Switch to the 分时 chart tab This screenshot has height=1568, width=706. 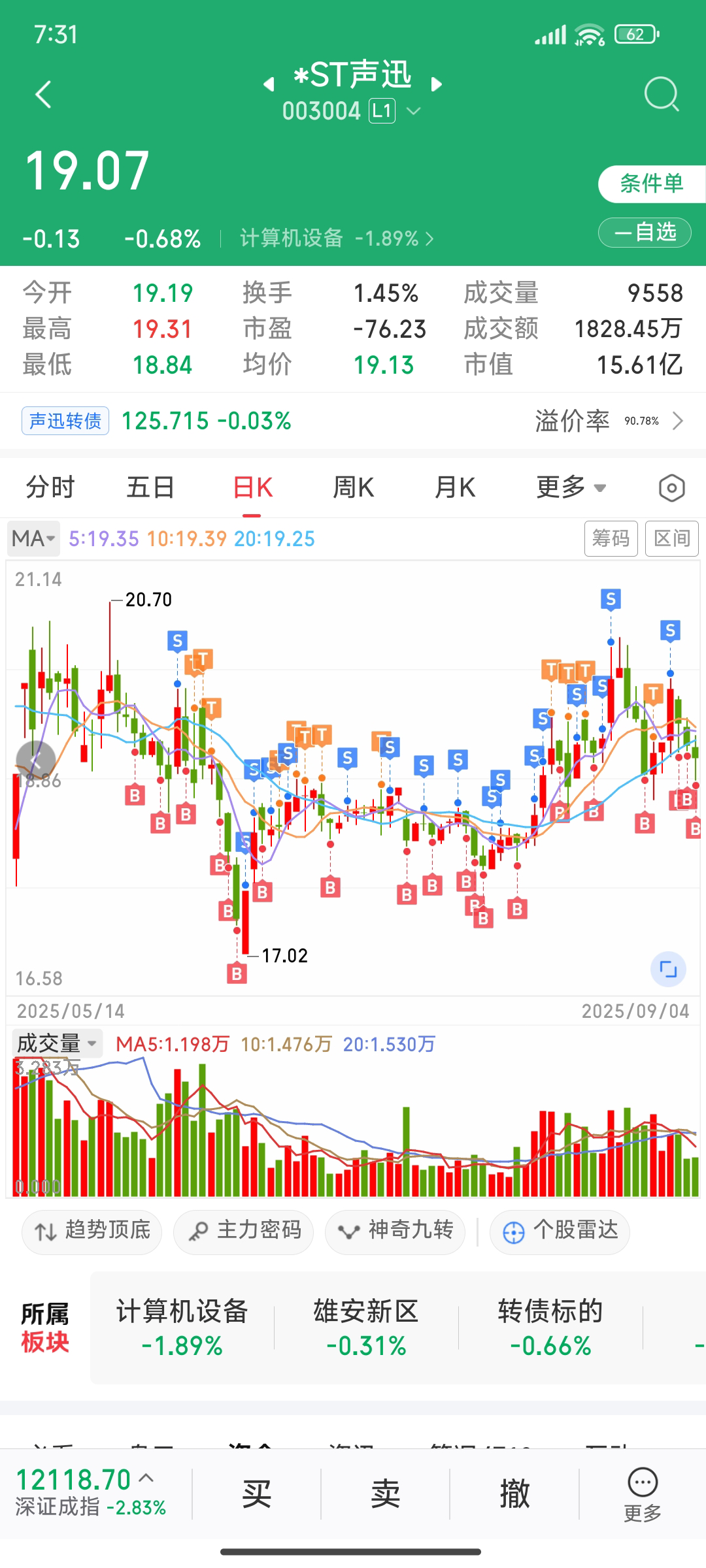point(50,487)
